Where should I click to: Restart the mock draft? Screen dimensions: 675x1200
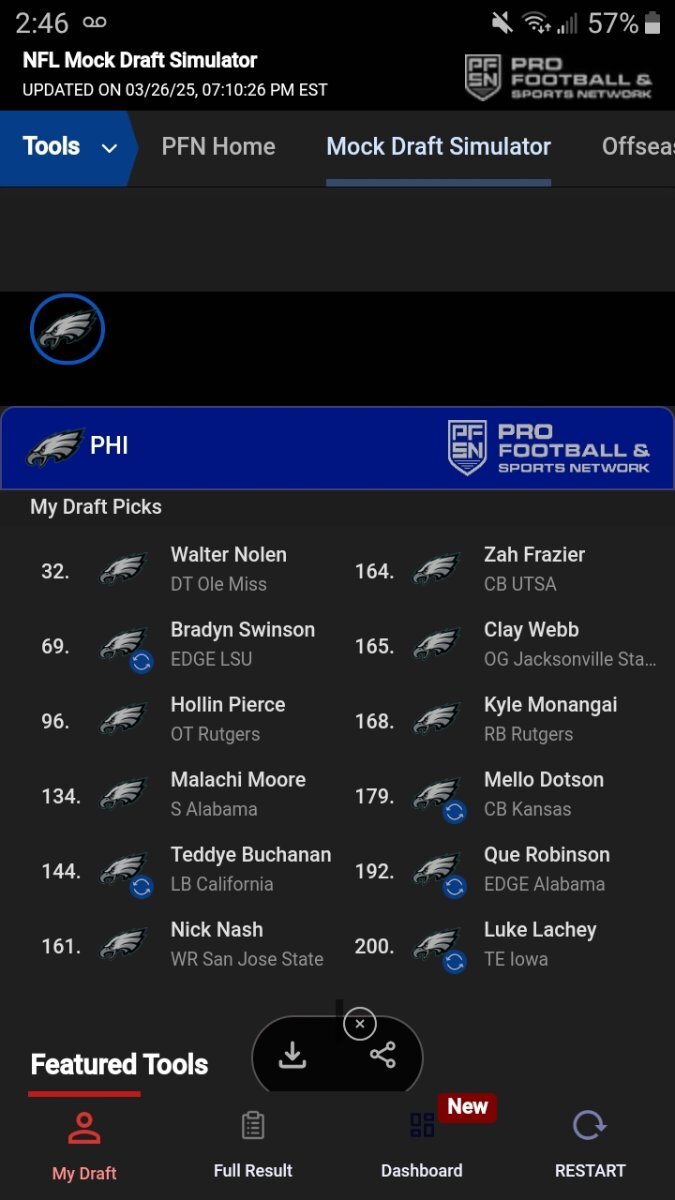590,1145
